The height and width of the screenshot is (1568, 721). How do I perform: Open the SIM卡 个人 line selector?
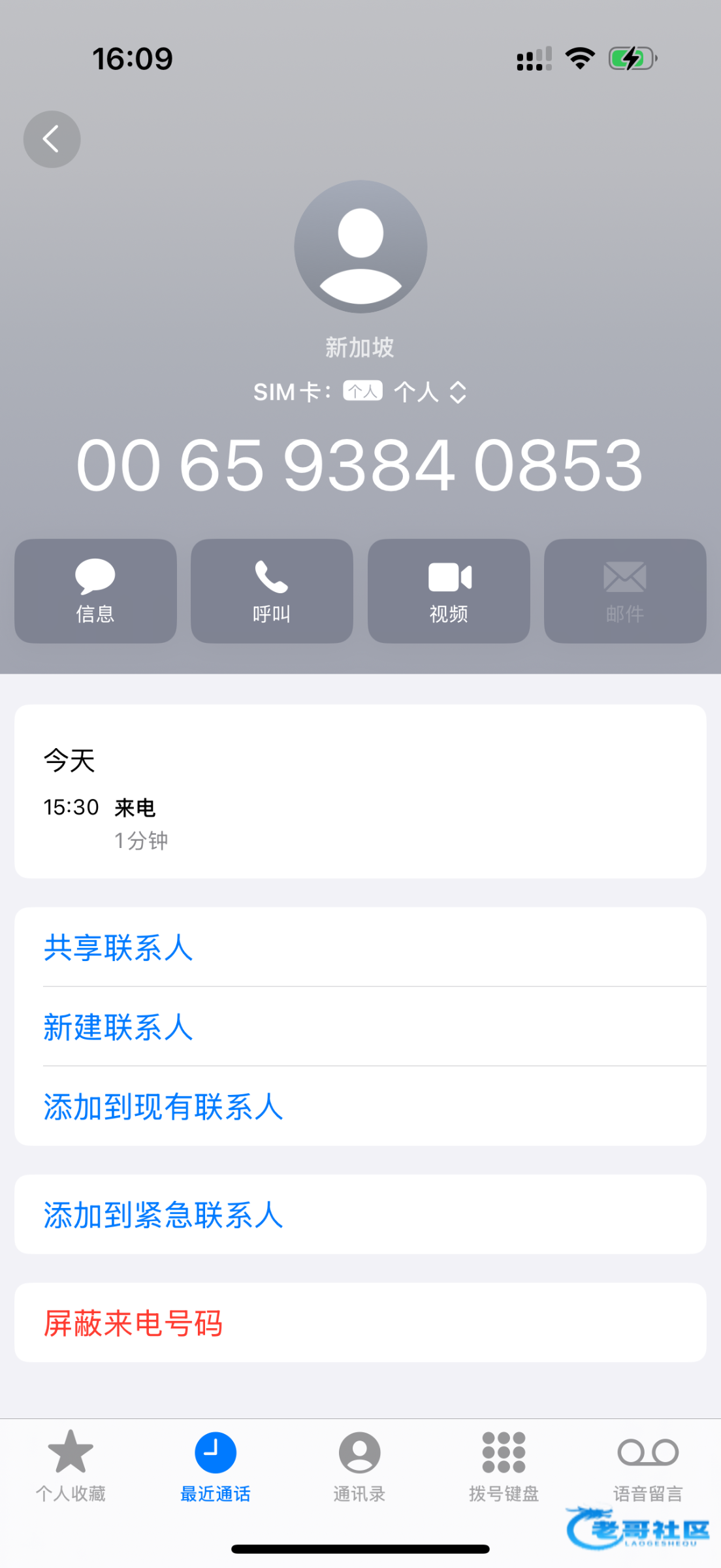coord(360,392)
